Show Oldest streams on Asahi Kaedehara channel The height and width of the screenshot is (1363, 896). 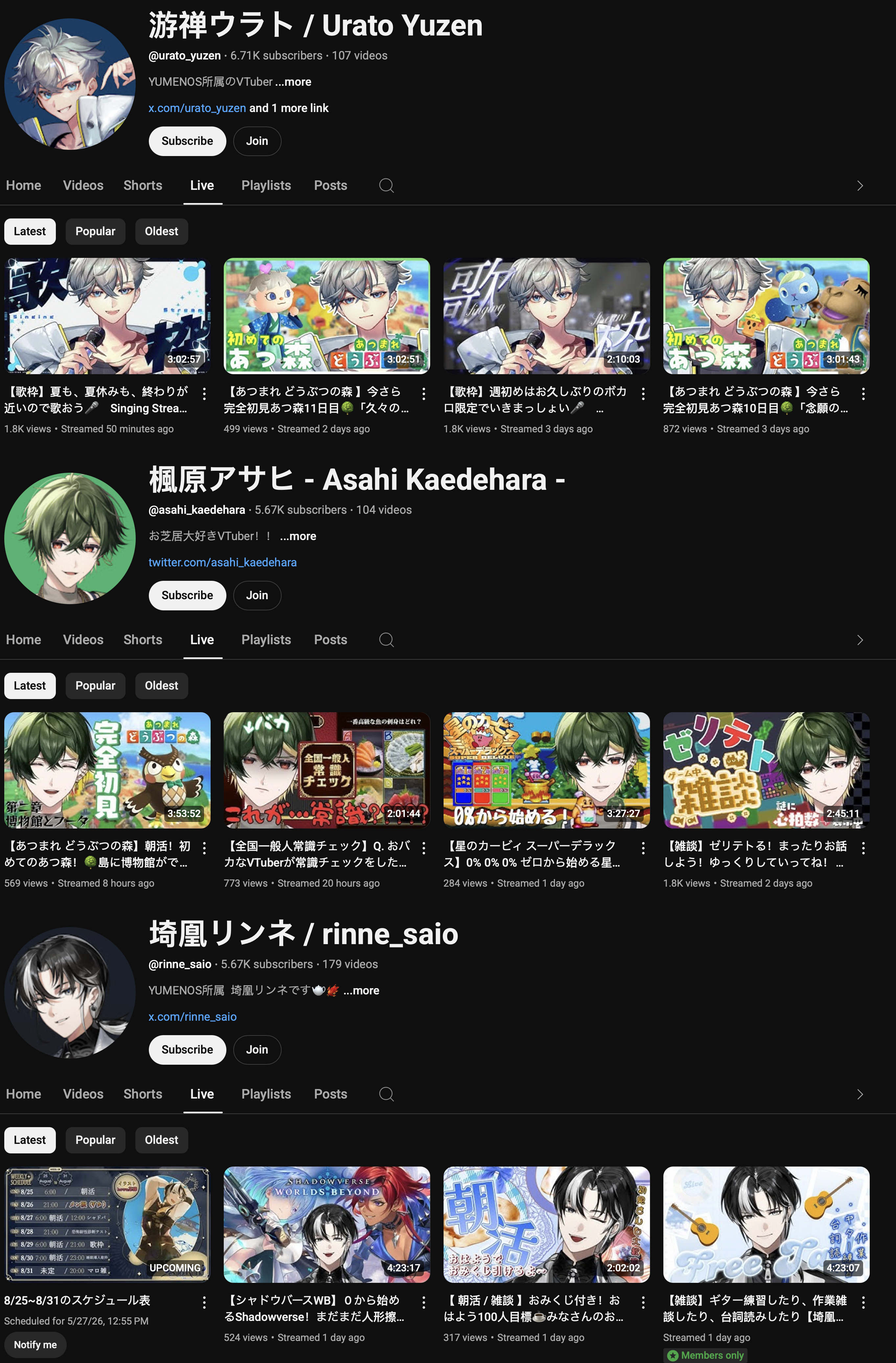[161, 686]
